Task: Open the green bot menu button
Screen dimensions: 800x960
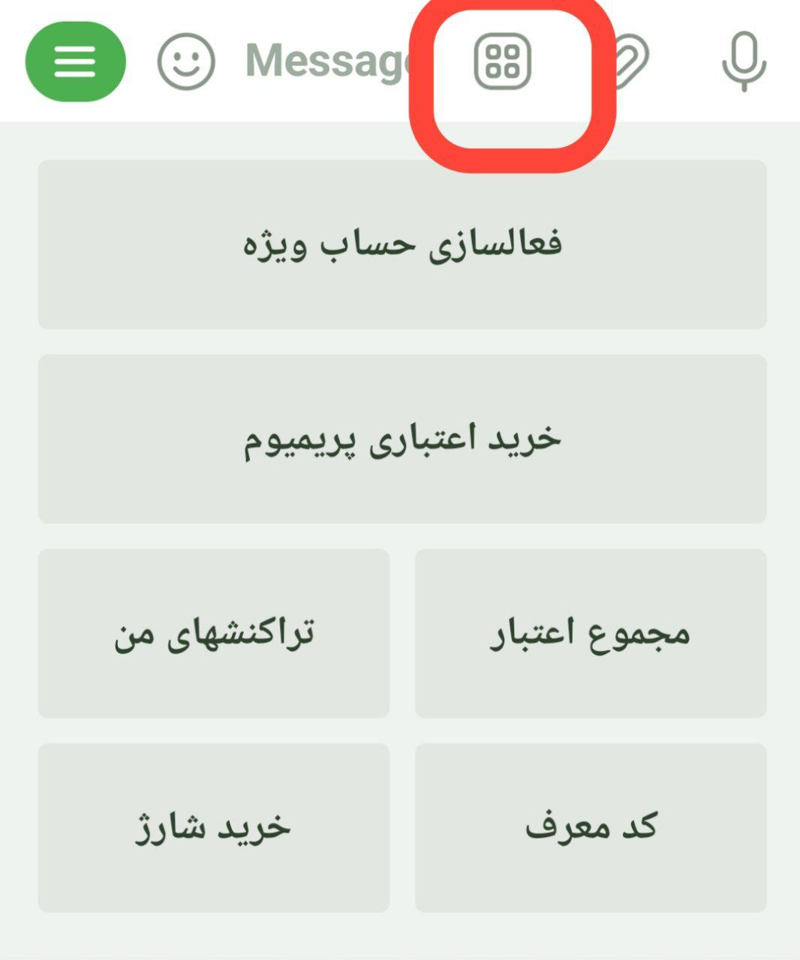Action: (x=75, y=62)
